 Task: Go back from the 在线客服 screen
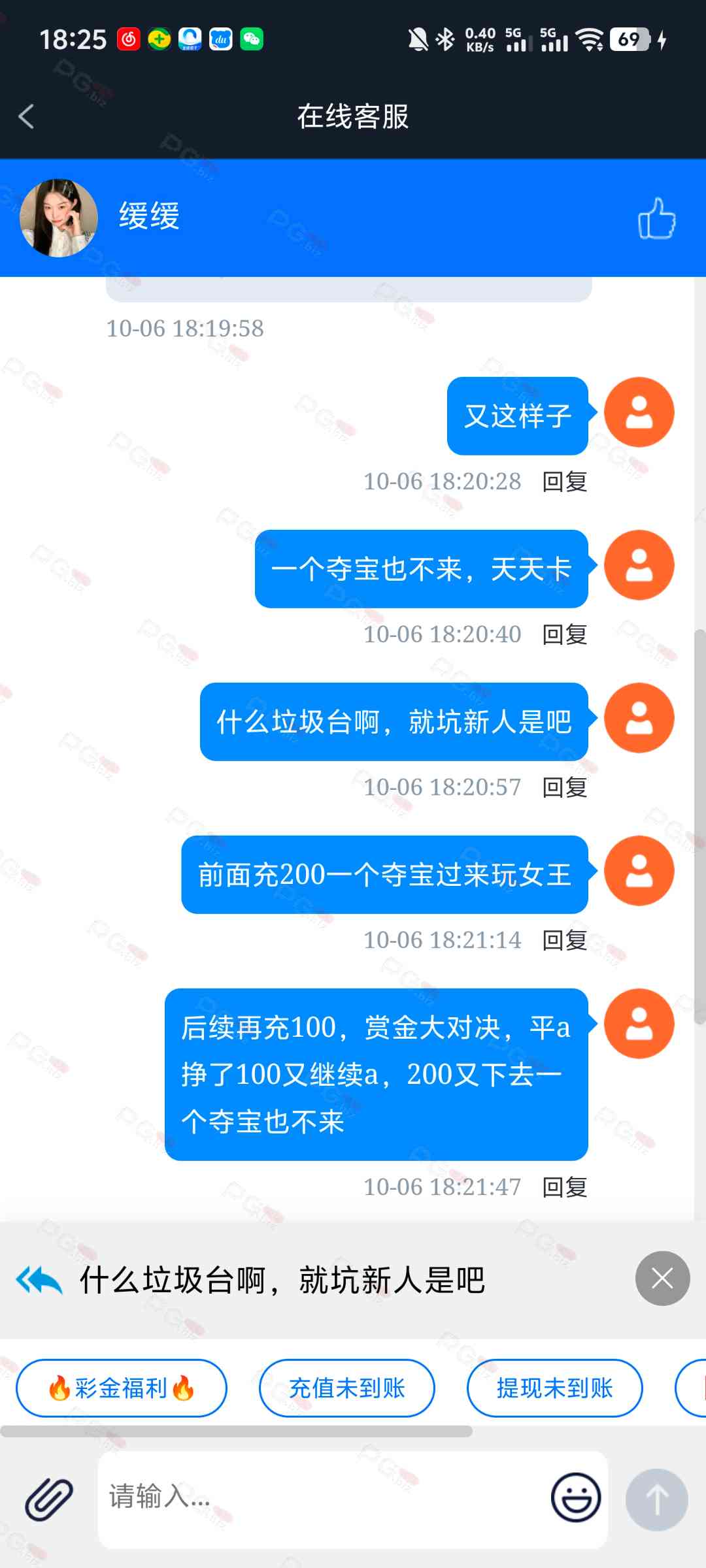[x=27, y=117]
